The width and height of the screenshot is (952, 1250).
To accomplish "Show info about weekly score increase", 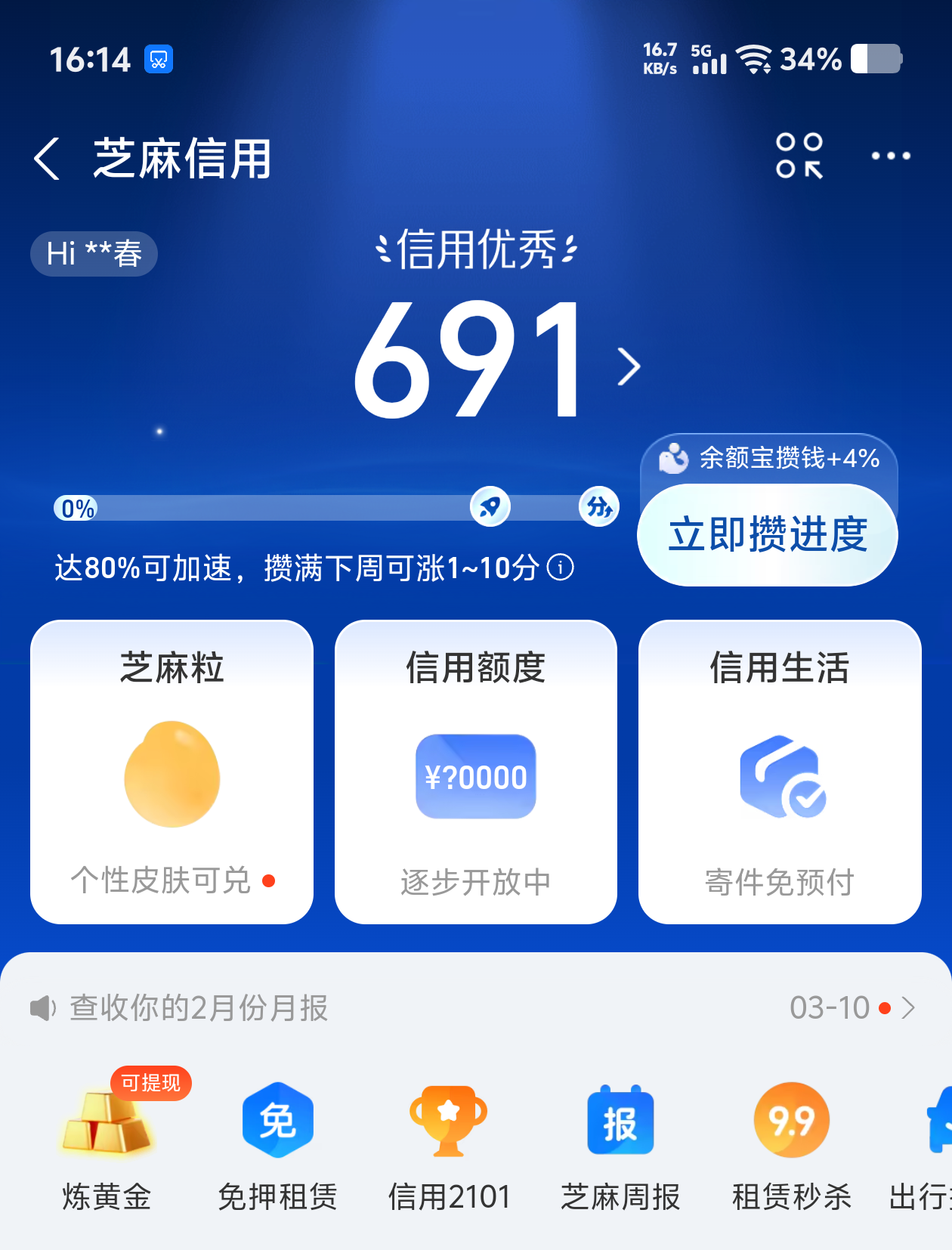I will [561, 567].
